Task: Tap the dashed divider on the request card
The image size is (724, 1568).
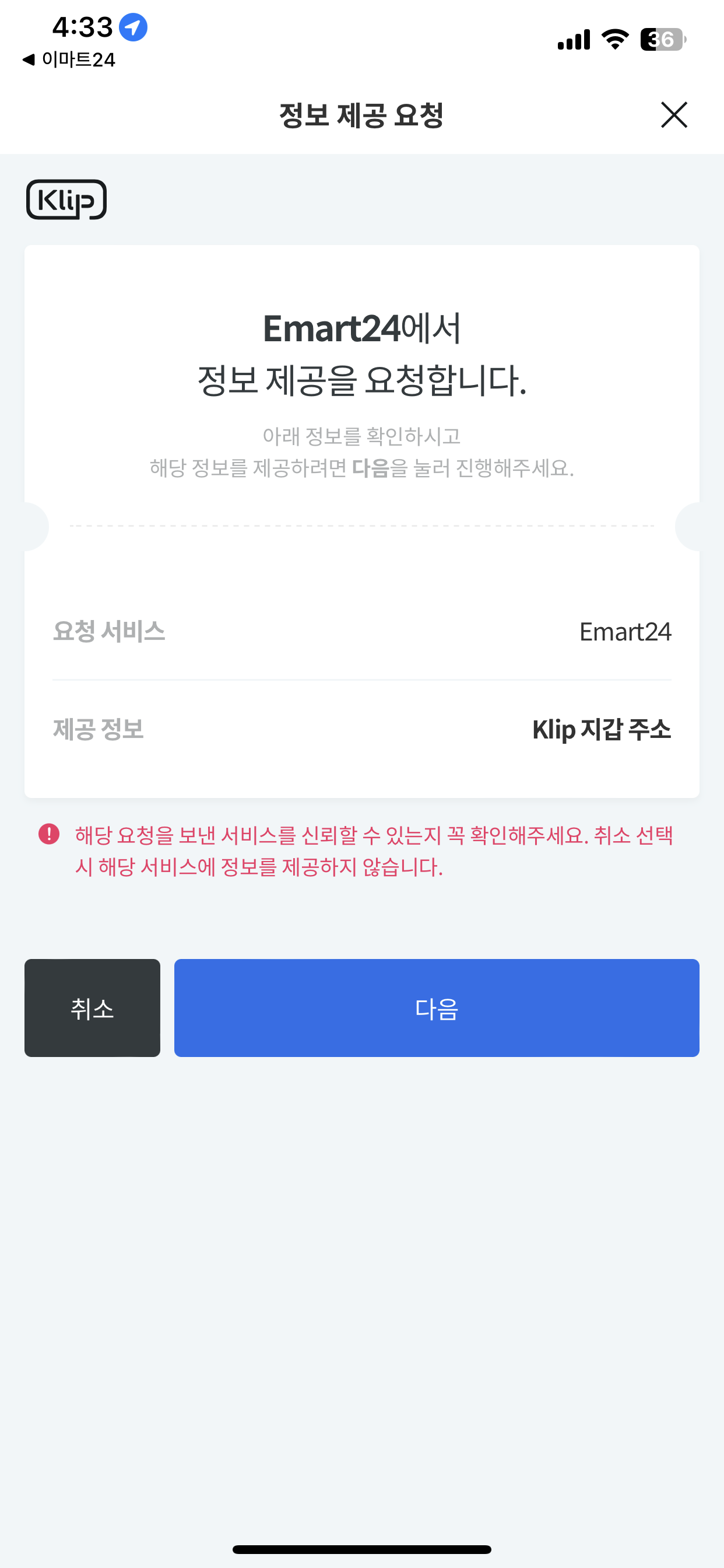Action: (361, 523)
